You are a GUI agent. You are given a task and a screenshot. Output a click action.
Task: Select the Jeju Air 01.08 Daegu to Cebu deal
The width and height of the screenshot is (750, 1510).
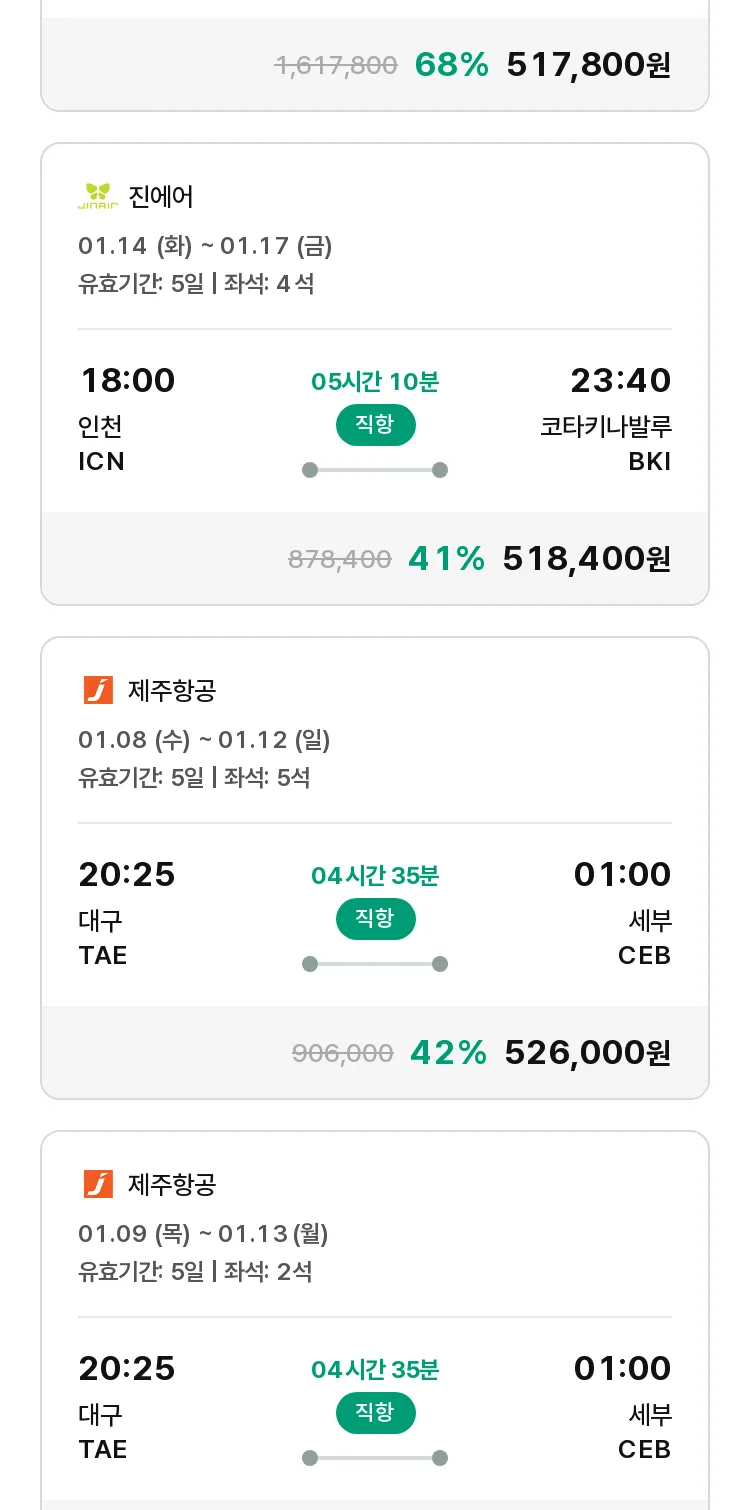coord(375,868)
